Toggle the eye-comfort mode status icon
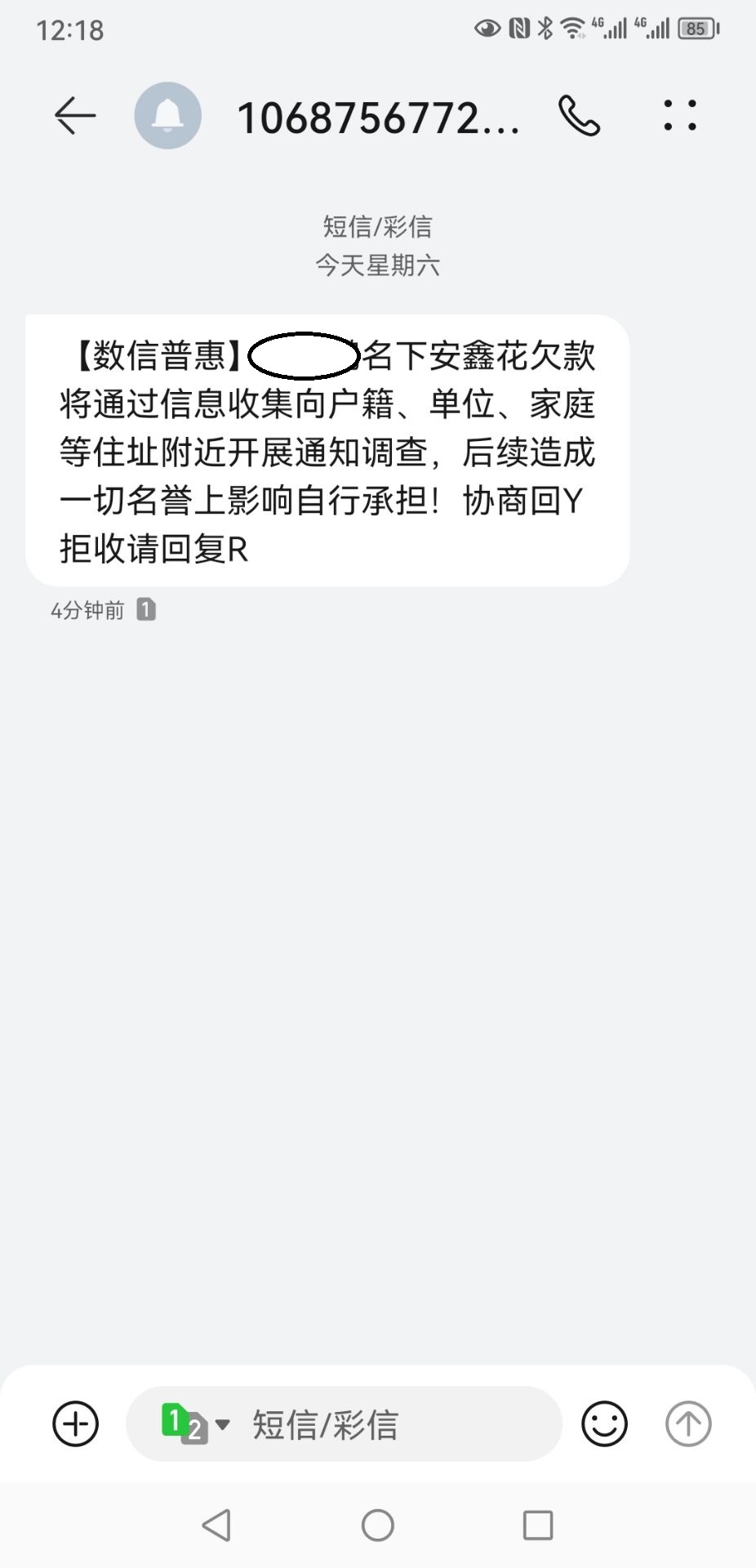The width and height of the screenshot is (756, 1568). (x=487, y=26)
